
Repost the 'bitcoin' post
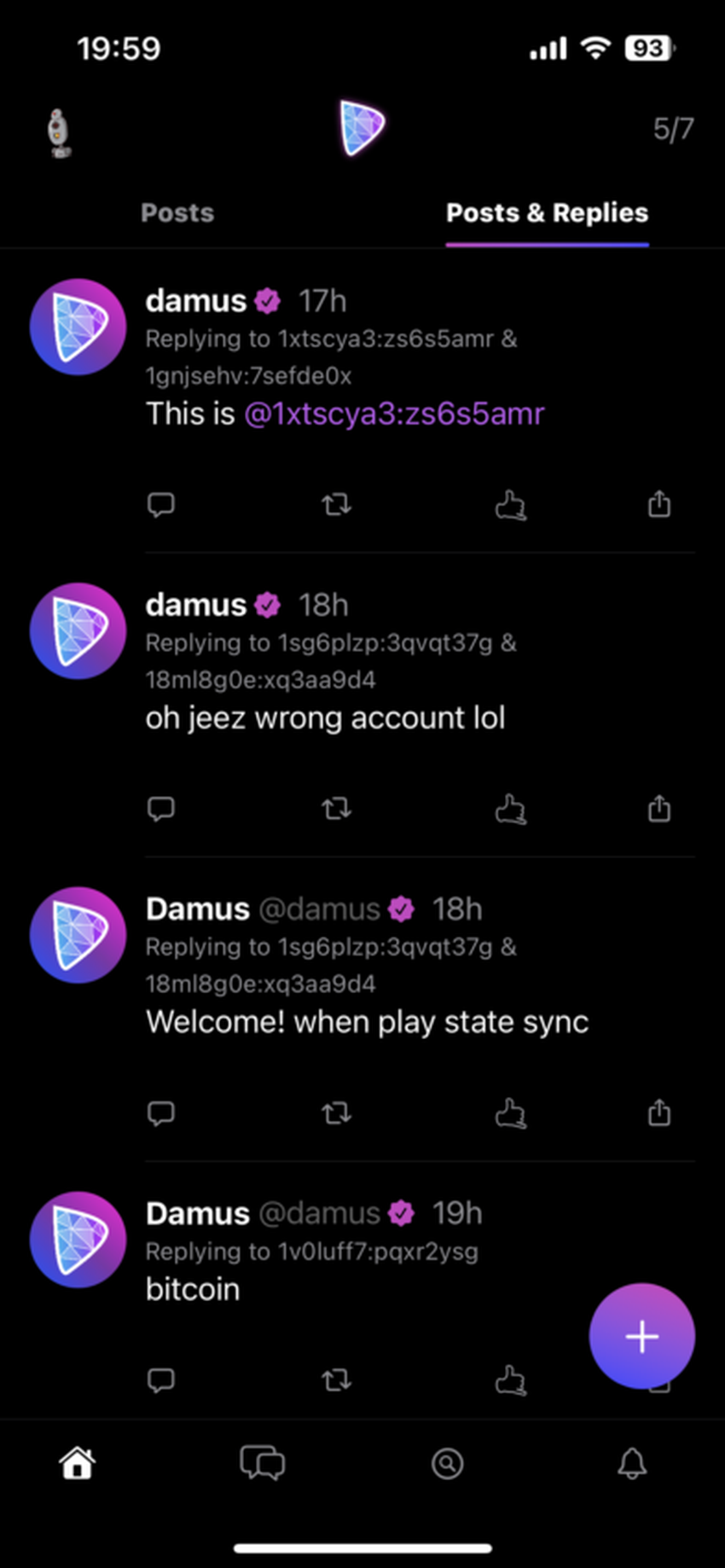pyautogui.click(x=336, y=1379)
